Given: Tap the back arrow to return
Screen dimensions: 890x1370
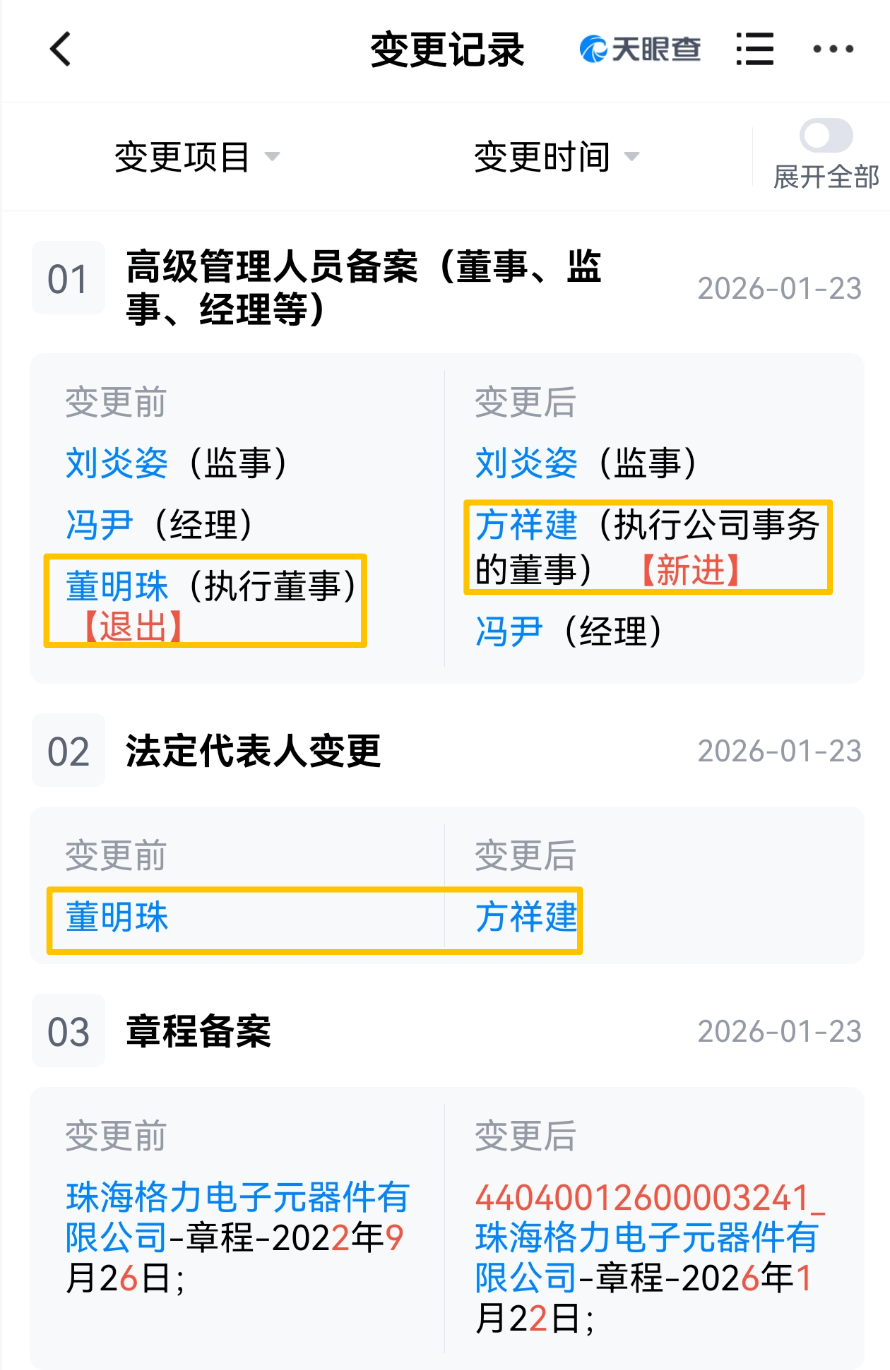Looking at the screenshot, I should (60, 49).
